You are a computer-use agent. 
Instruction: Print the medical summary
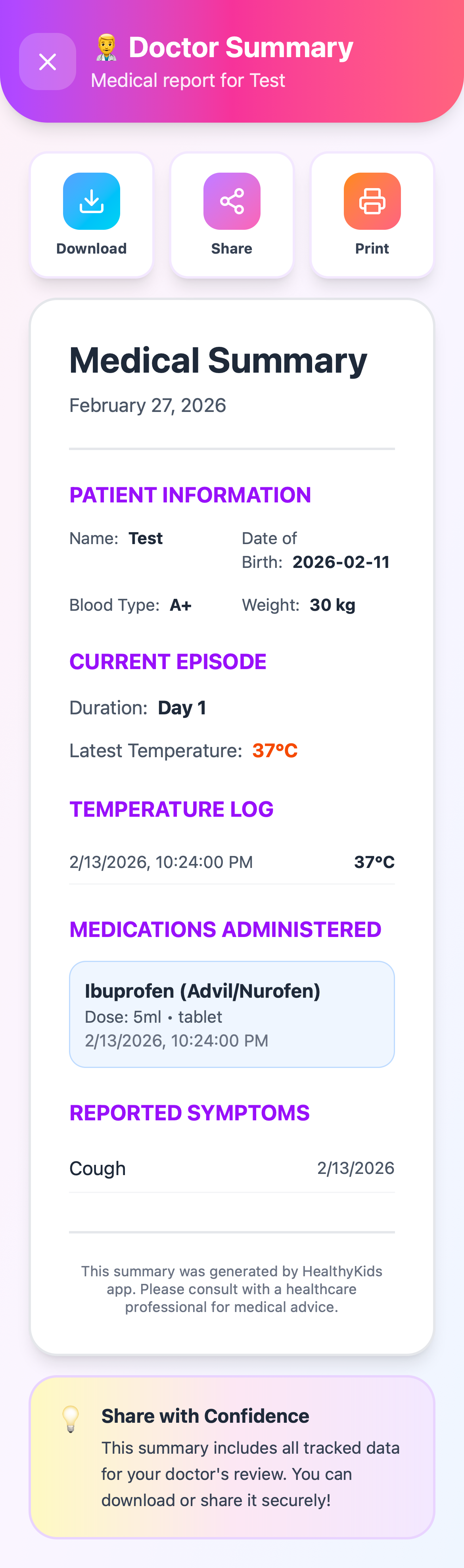pyautogui.click(x=372, y=214)
